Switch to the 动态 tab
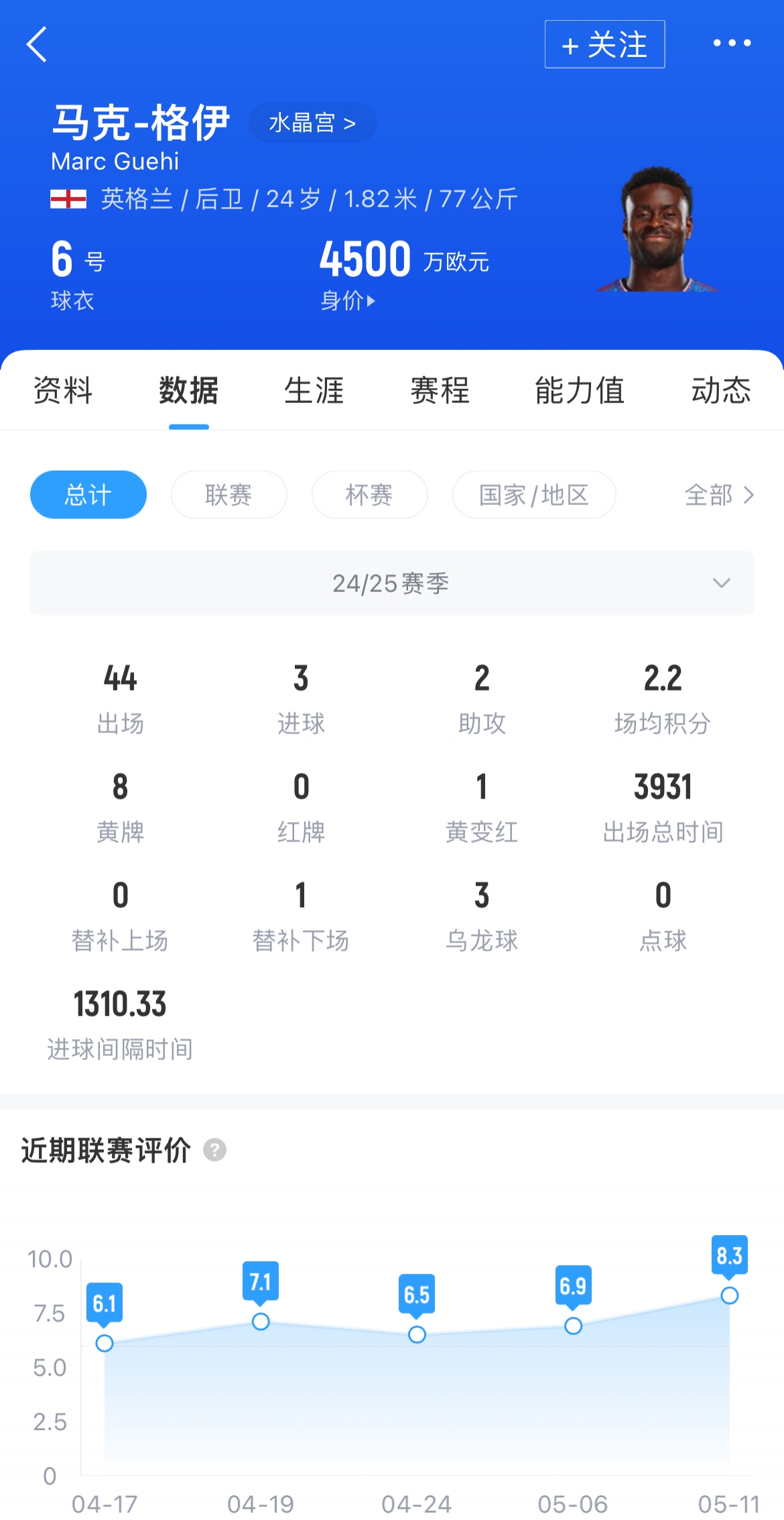This screenshot has width=784, height=1520. coord(720,390)
